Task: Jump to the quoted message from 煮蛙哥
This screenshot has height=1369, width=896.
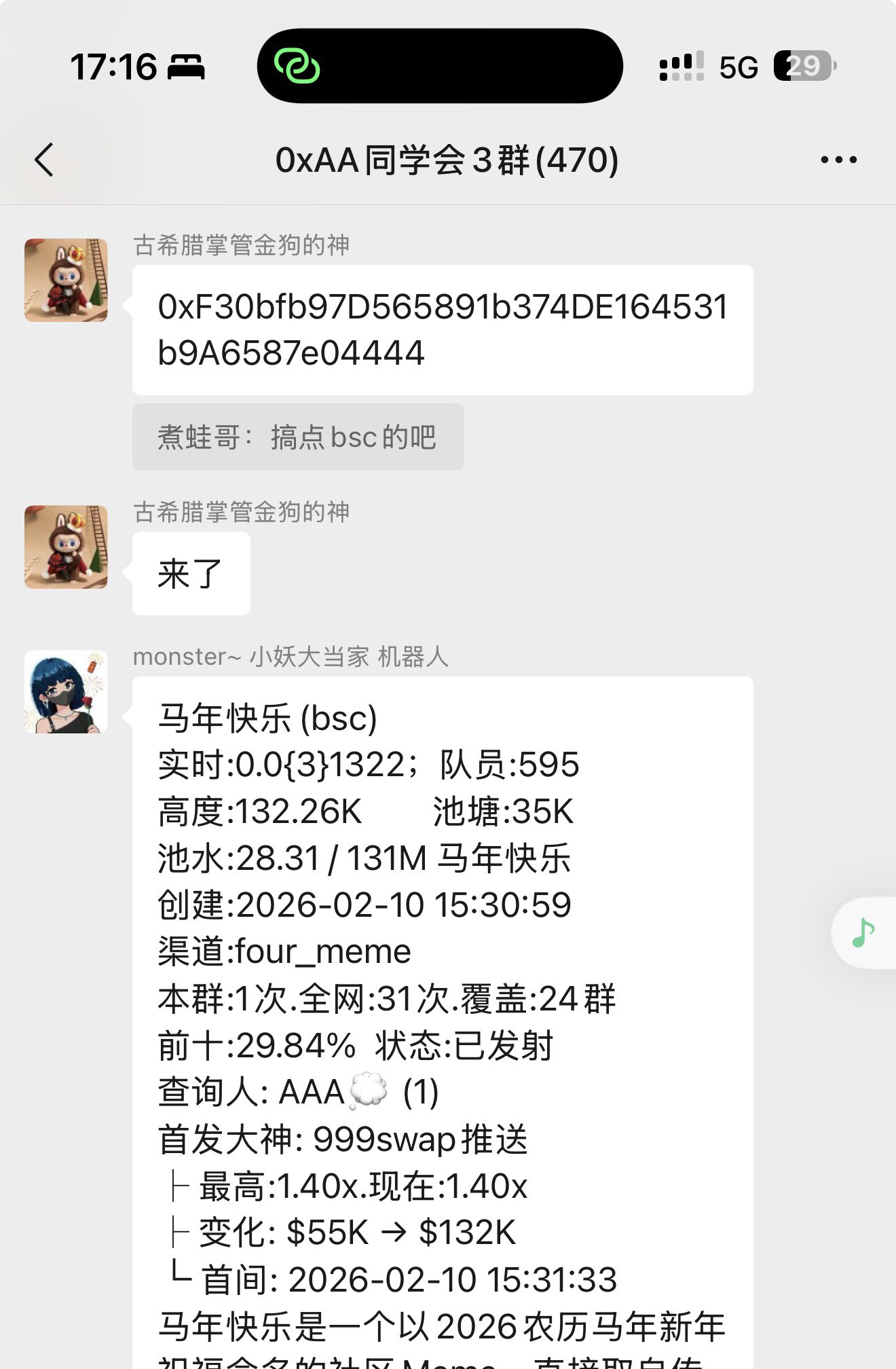Action: [x=297, y=437]
